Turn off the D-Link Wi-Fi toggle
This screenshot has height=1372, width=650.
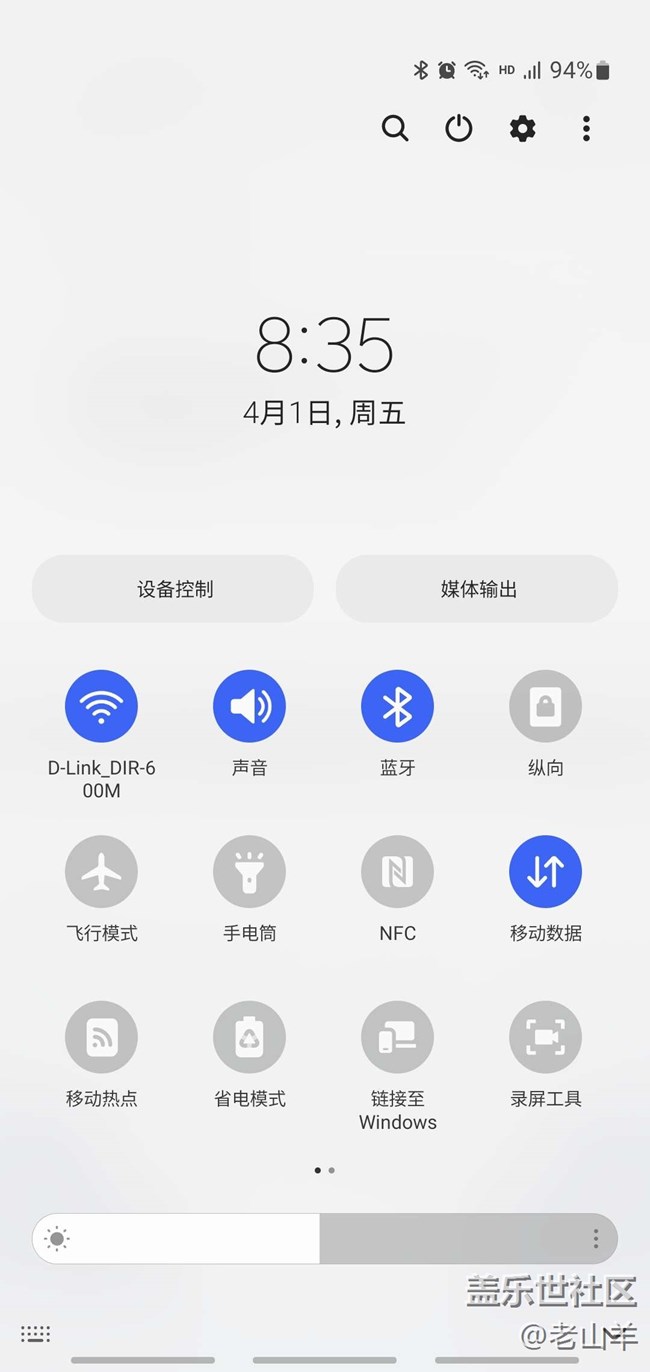[x=101, y=706]
